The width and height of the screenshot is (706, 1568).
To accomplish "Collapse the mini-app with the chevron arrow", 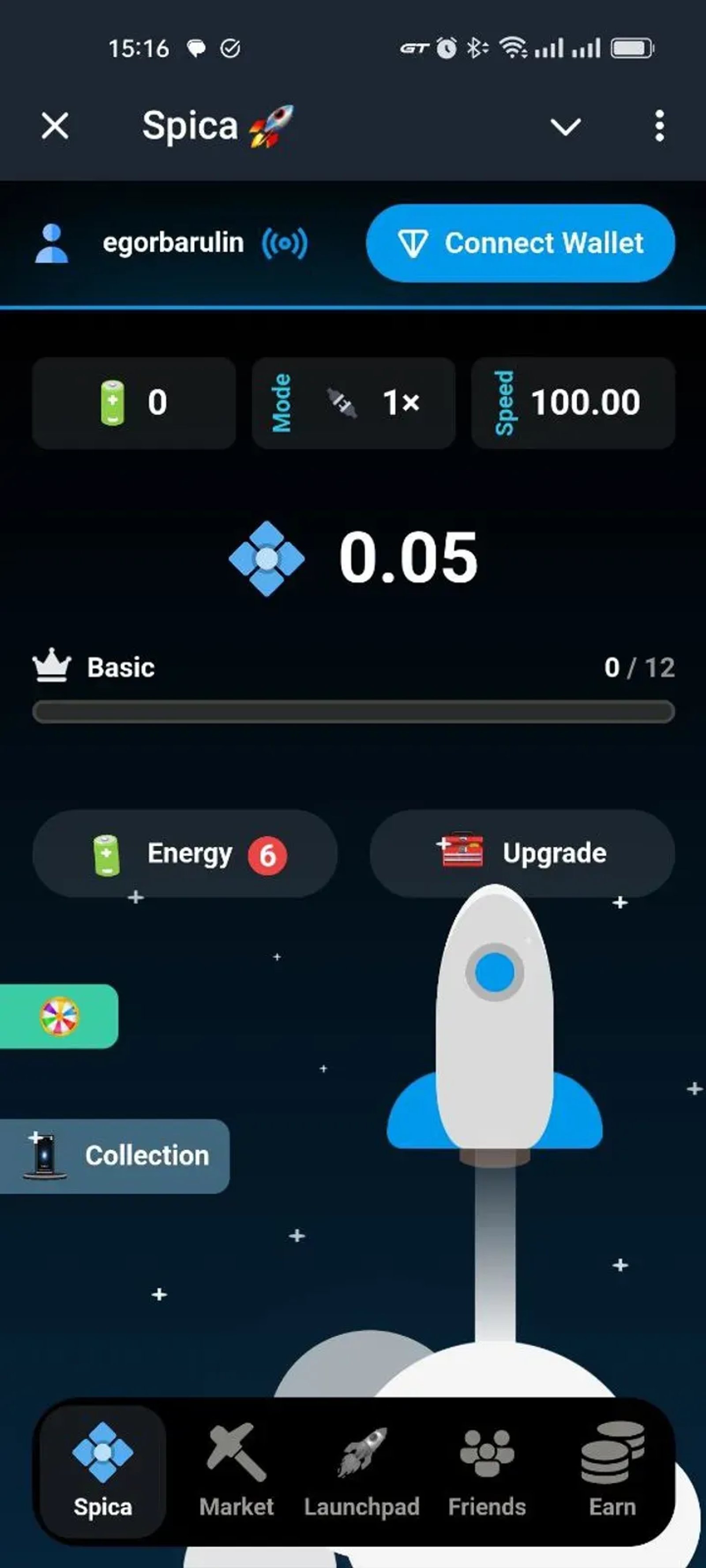I will (565, 126).
